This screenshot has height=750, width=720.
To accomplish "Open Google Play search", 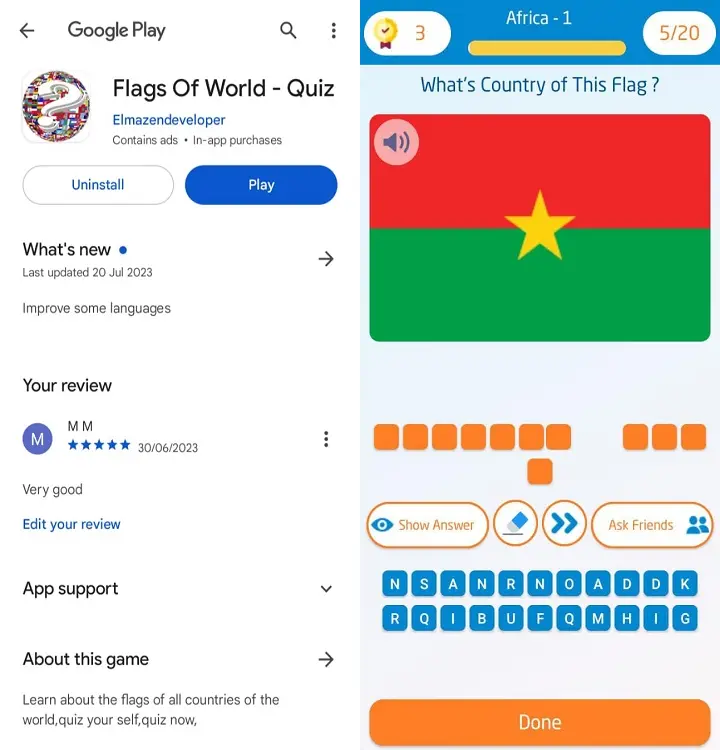I will pos(288,30).
